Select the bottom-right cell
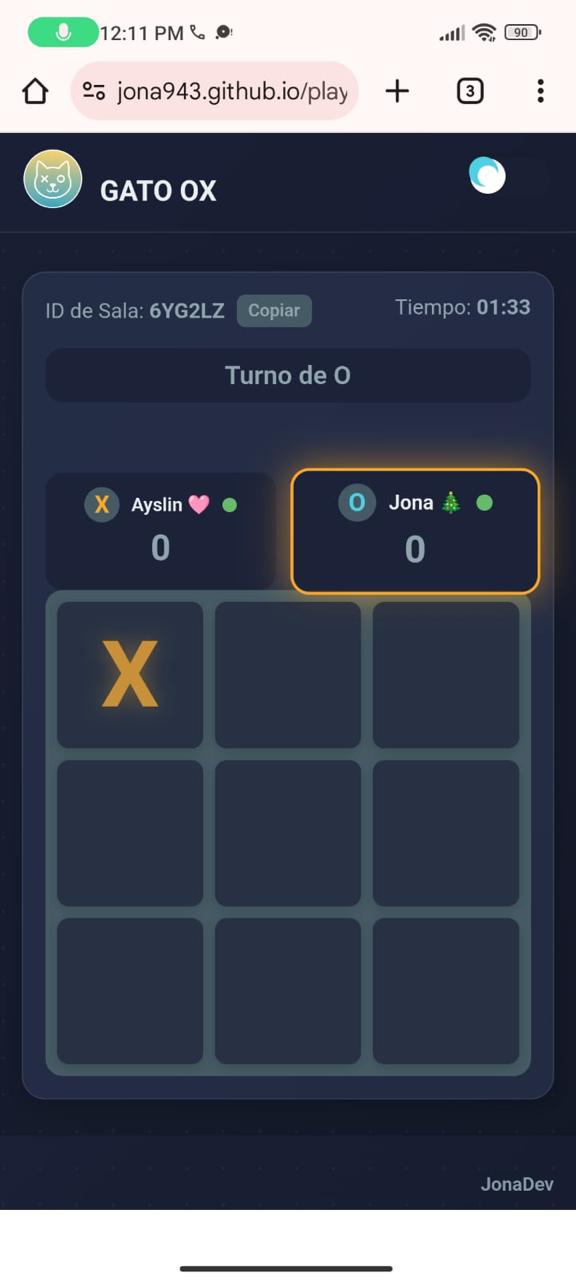576x1280 pixels. coord(446,991)
